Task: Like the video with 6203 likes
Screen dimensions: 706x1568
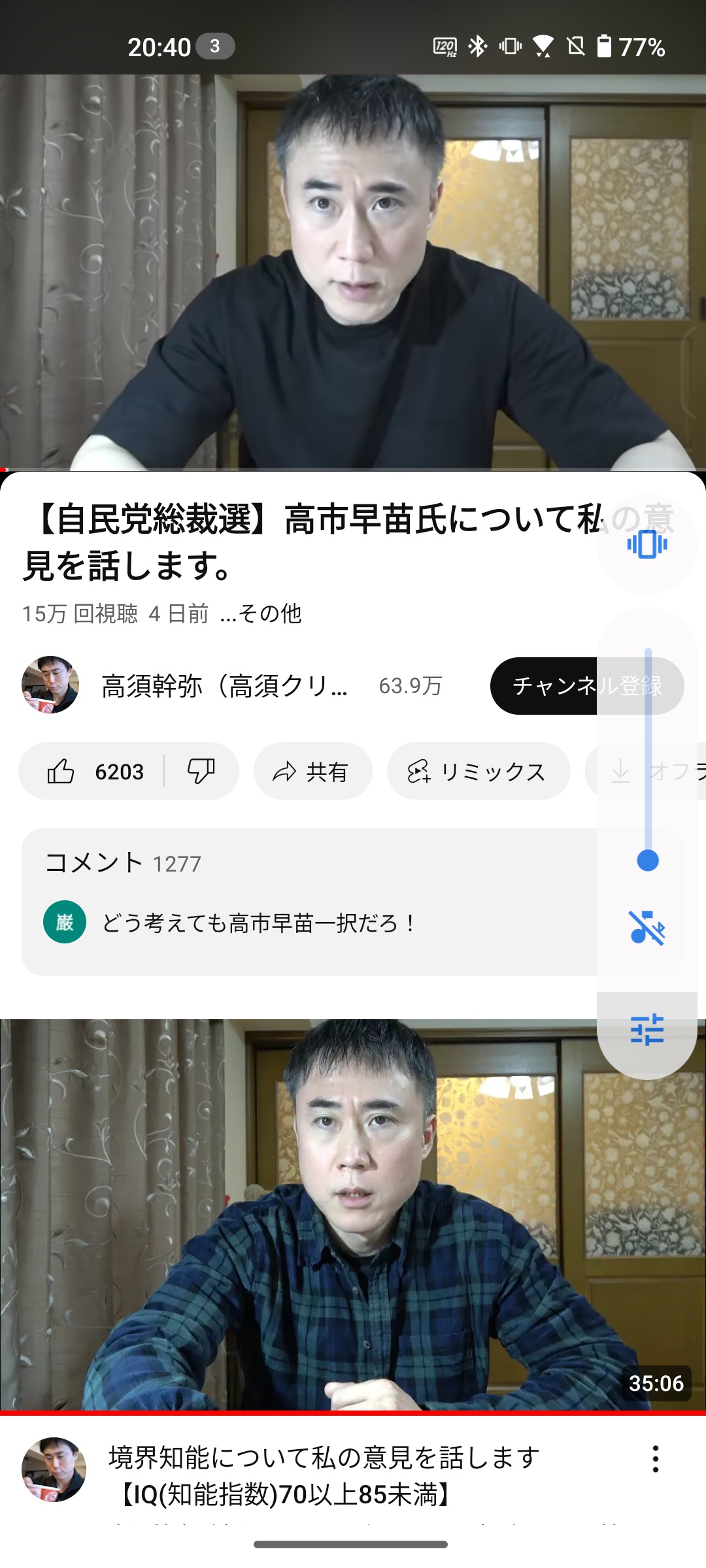Action: (x=92, y=772)
